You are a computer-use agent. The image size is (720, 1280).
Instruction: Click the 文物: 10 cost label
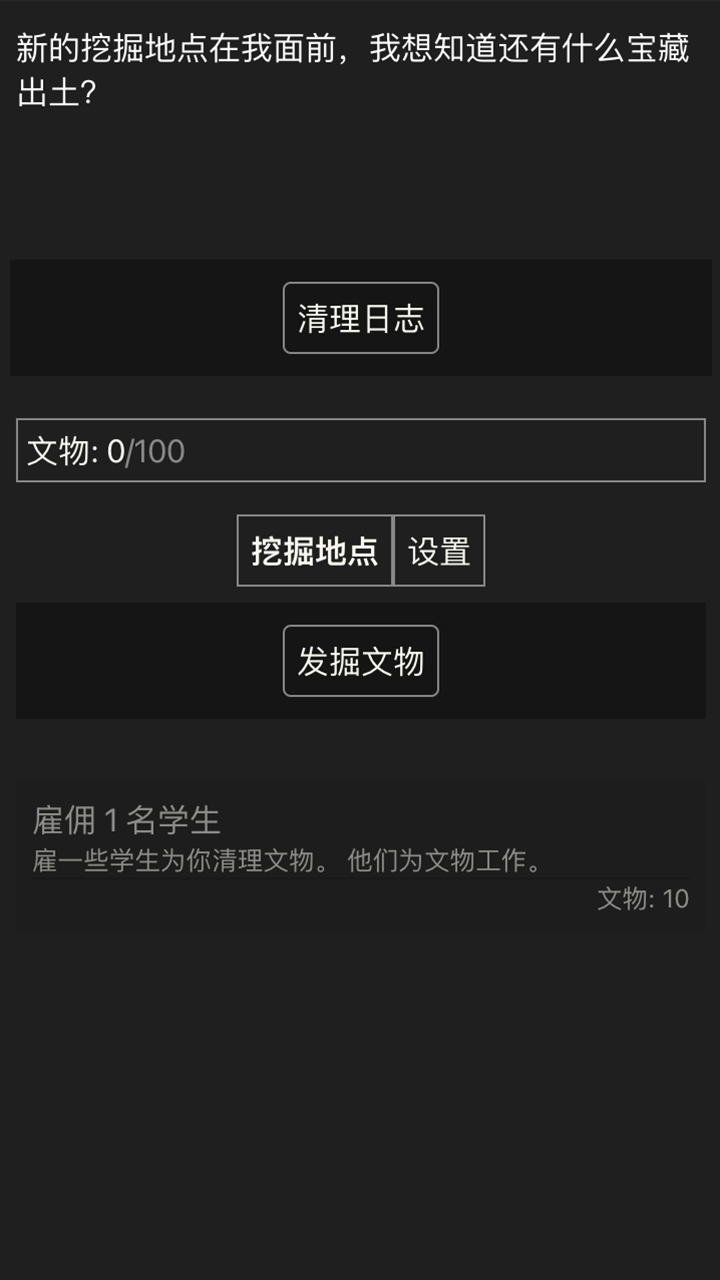[x=643, y=899]
